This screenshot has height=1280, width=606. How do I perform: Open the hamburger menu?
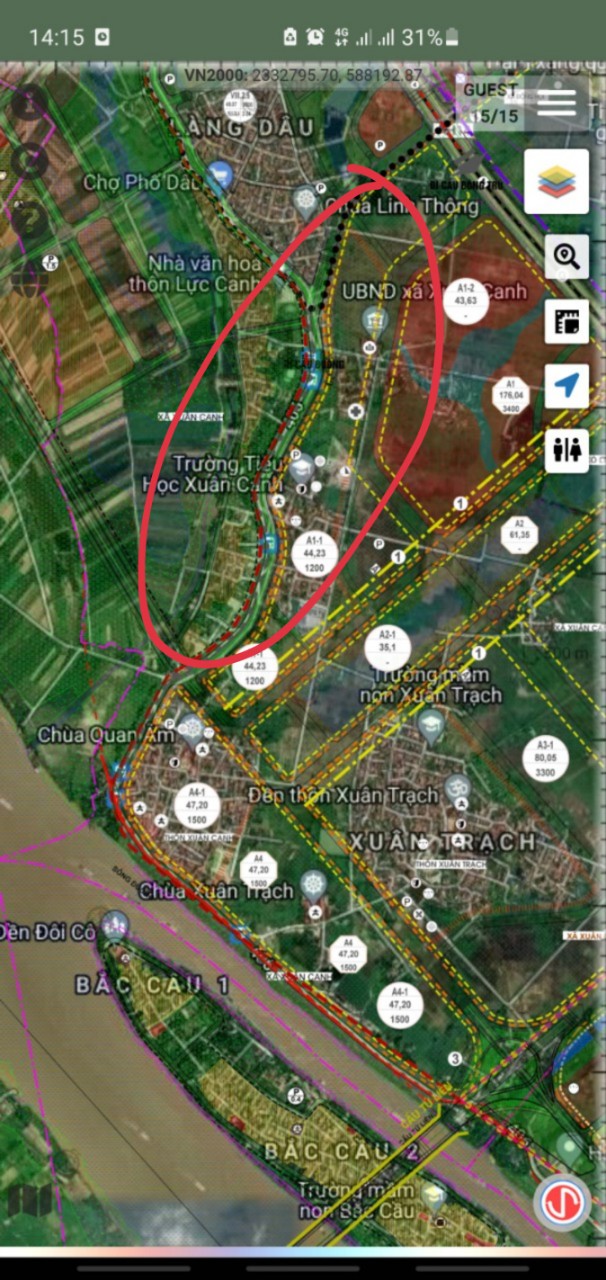pos(556,103)
